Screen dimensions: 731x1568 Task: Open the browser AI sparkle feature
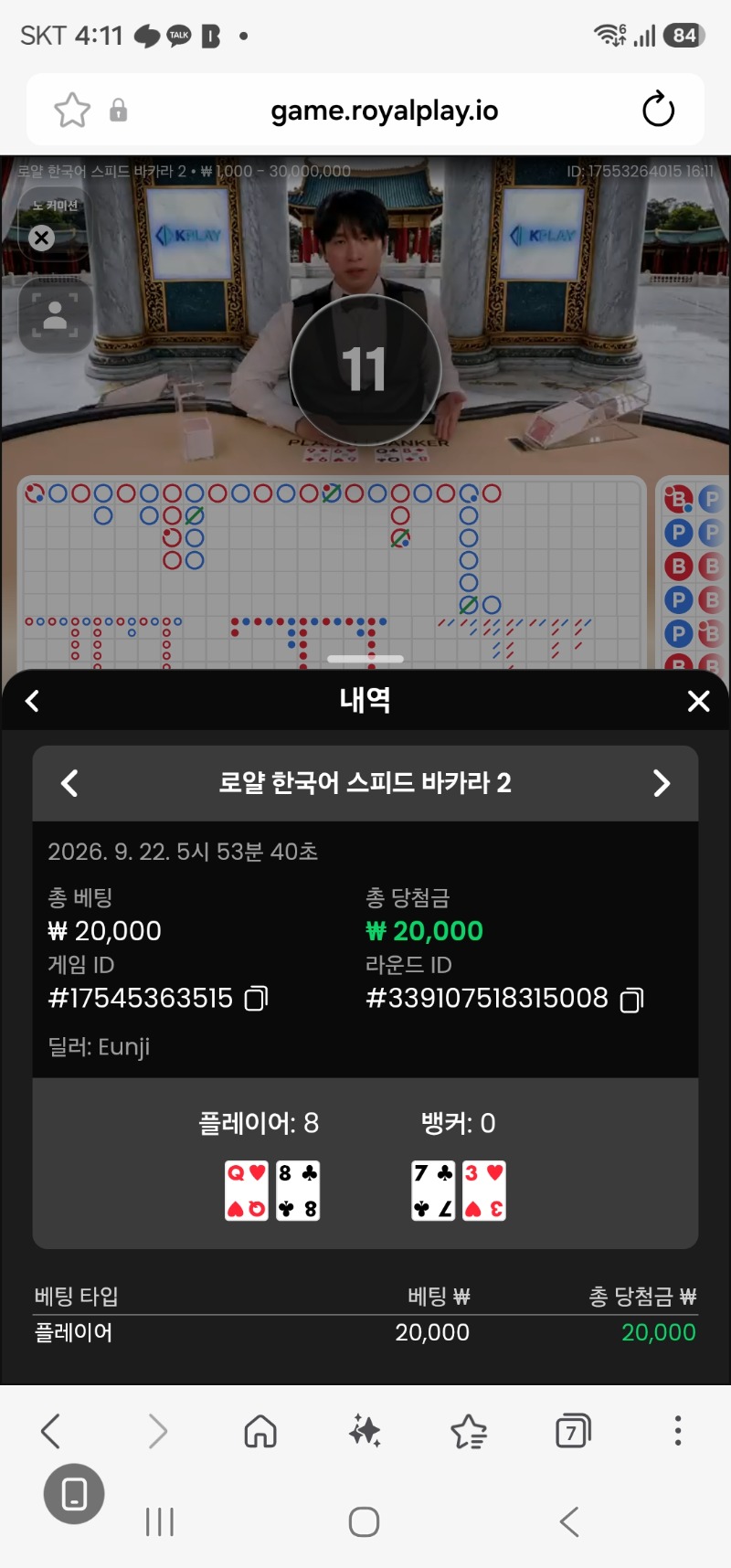[x=365, y=1431]
